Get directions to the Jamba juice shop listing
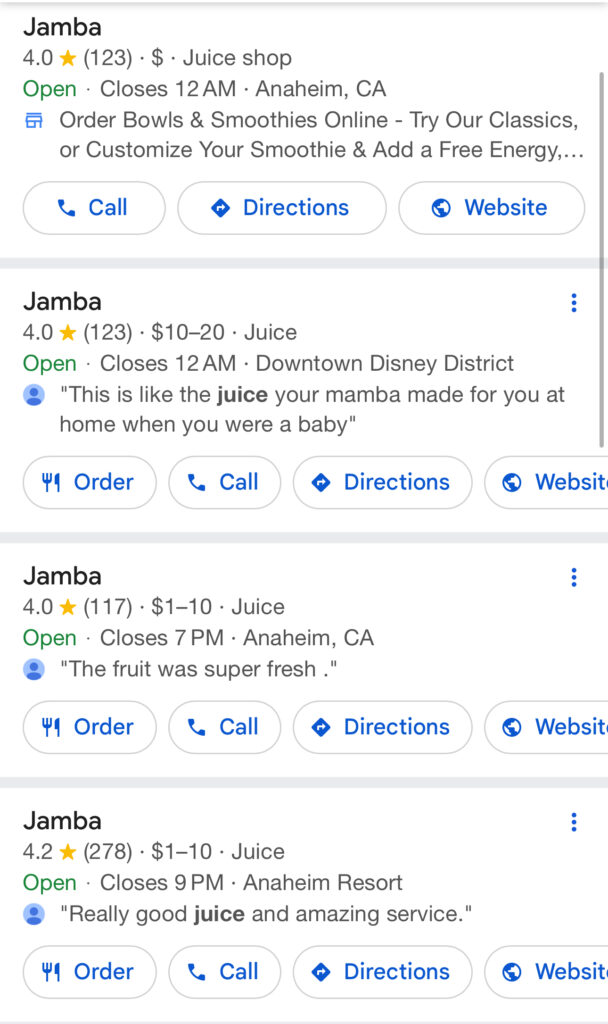The width and height of the screenshot is (608, 1024). (281, 208)
